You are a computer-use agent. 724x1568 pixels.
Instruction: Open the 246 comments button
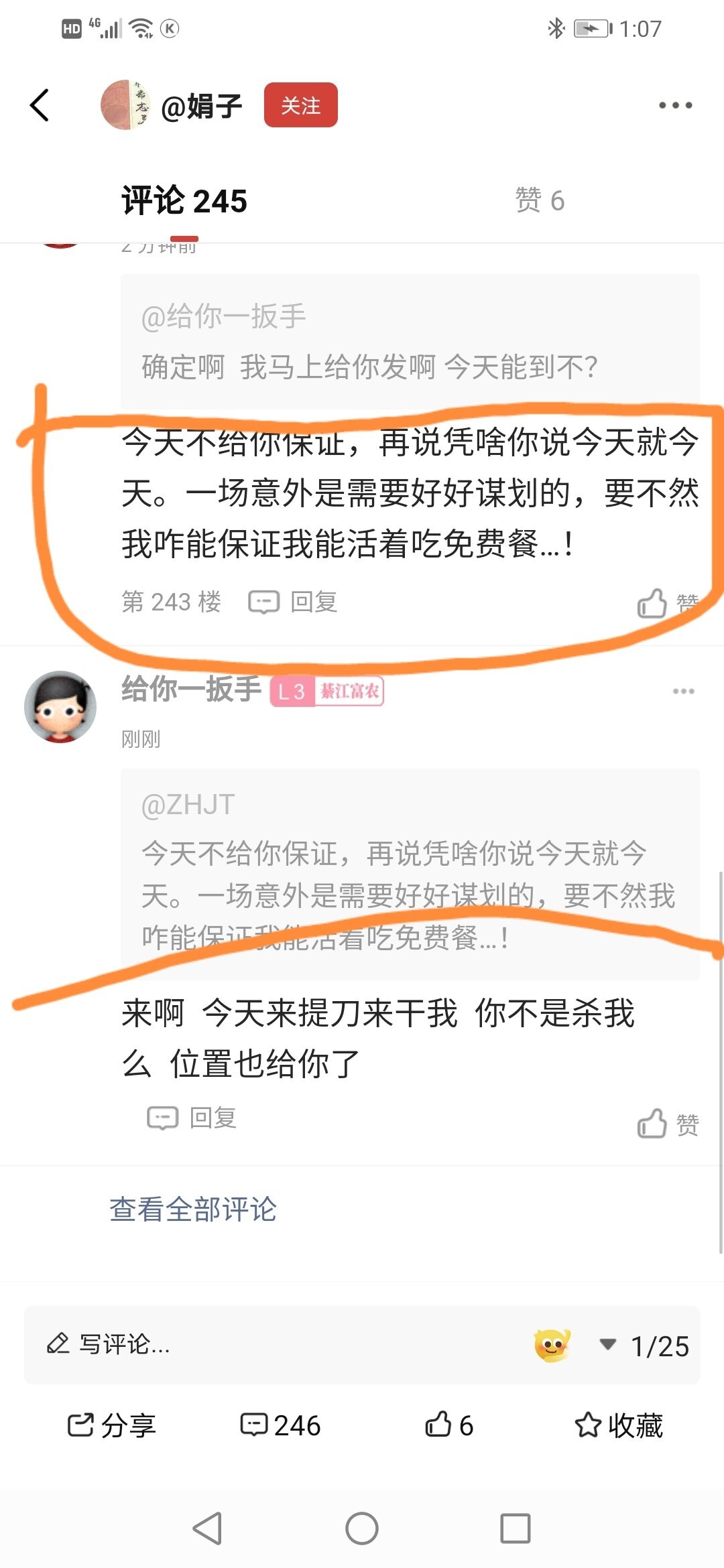(280, 1425)
